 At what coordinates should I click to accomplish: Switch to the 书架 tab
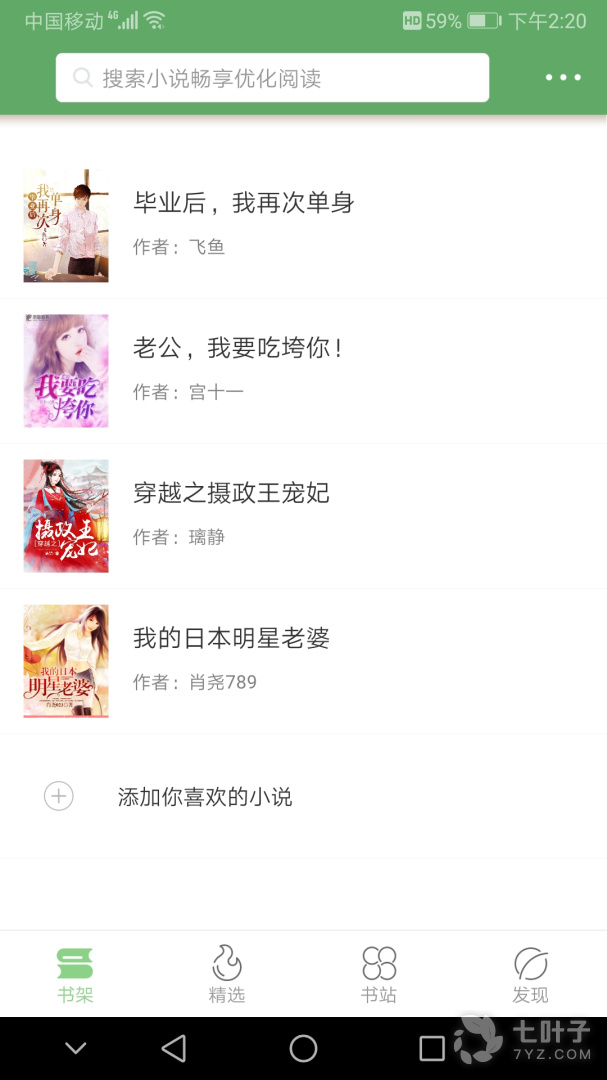75,975
